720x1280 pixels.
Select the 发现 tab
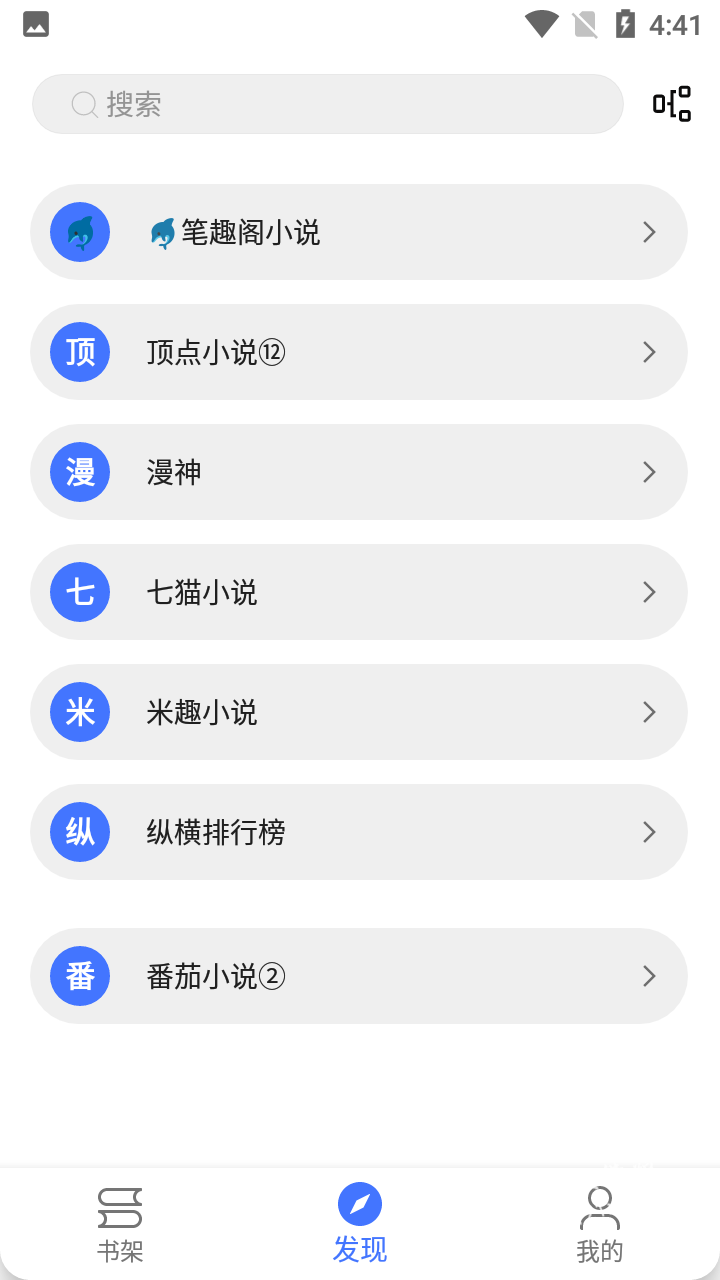360,1224
